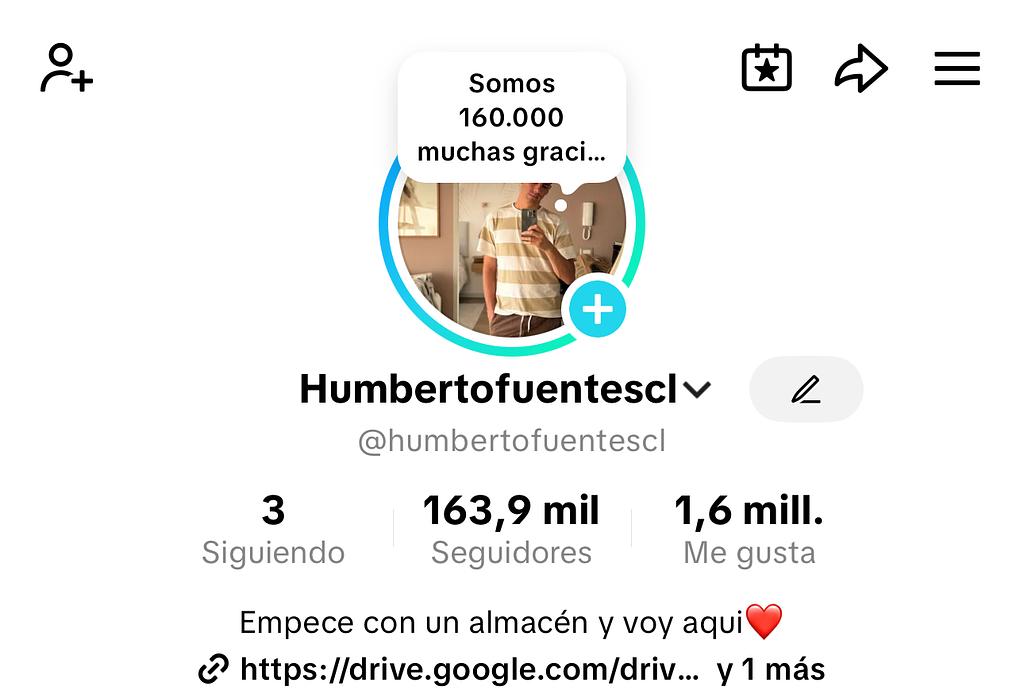View the 163,9 mil Seguidores list

(511, 530)
